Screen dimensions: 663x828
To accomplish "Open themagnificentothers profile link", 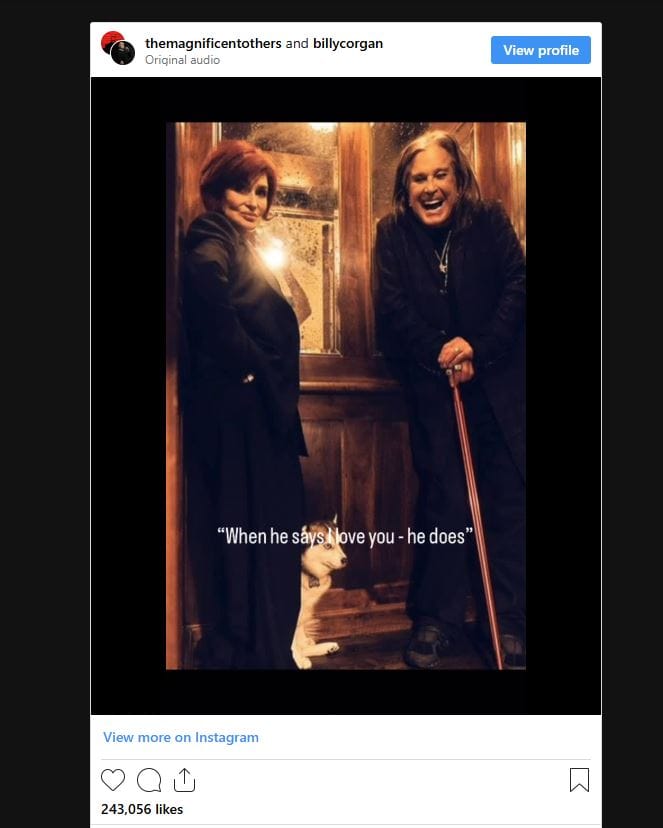I will (213, 43).
